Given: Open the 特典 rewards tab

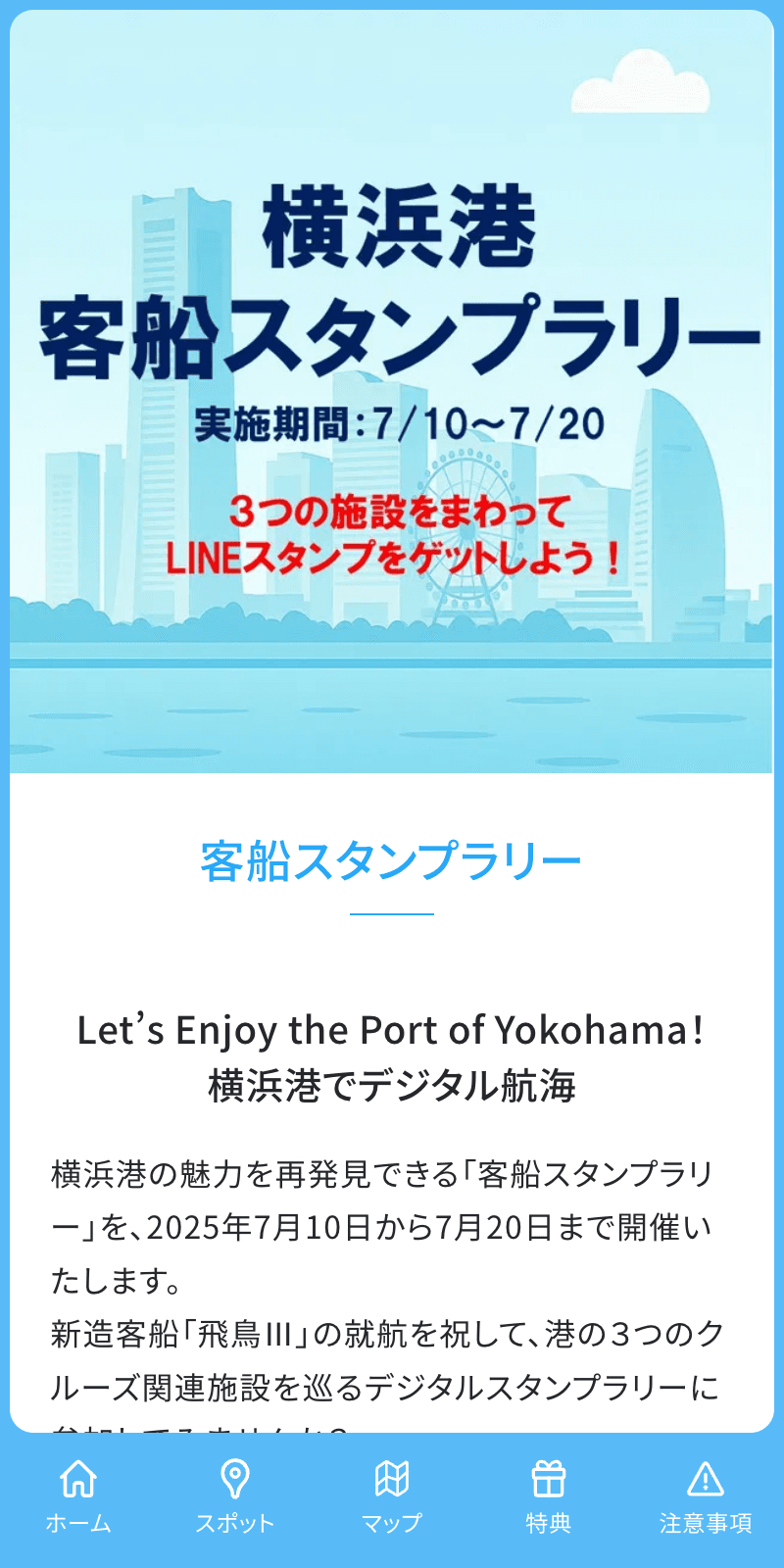Looking at the screenshot, I should coord(549,1494).
